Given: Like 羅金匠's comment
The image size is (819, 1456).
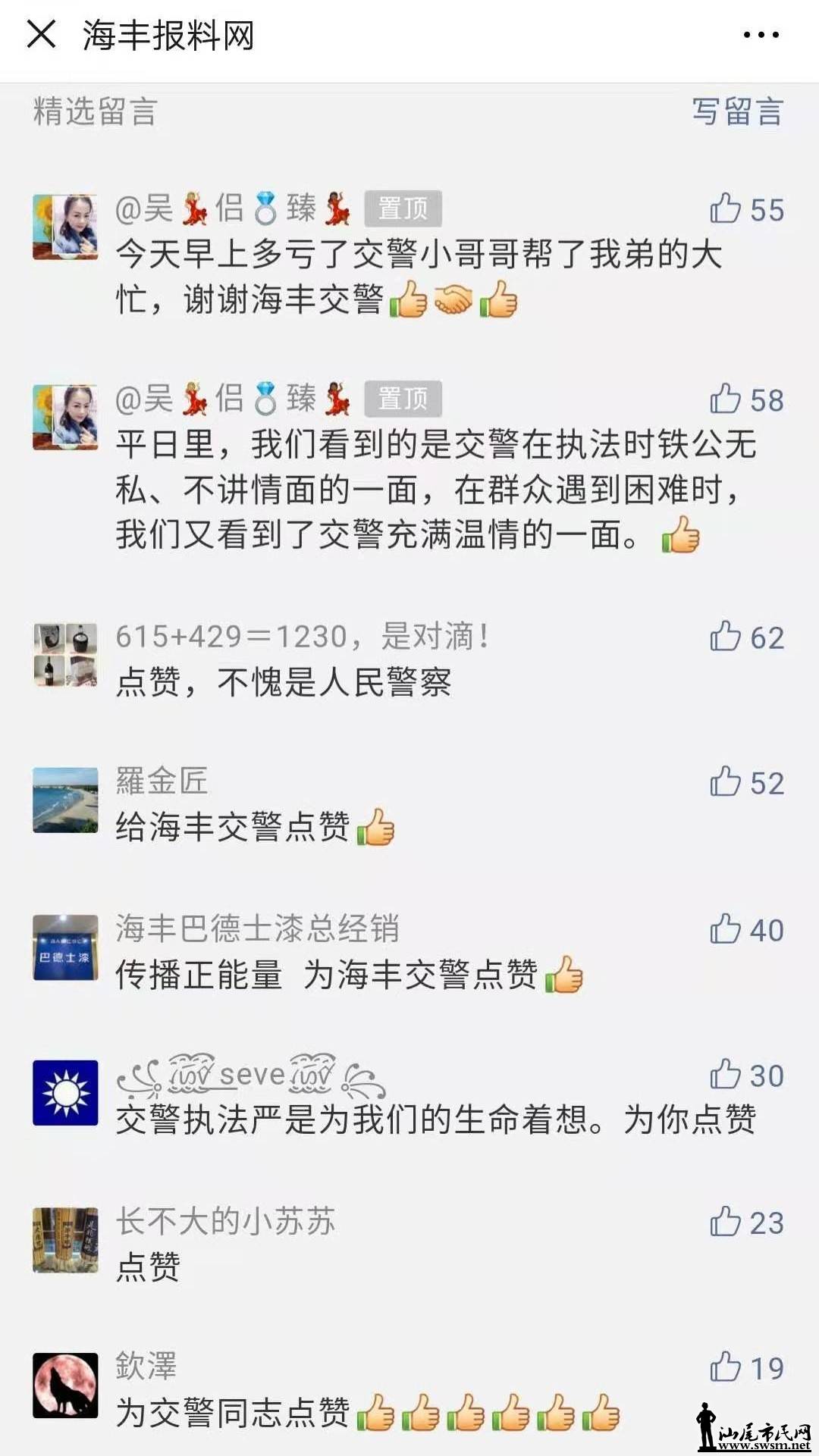Looking at the screenshot, I should (x=726, y=782).
